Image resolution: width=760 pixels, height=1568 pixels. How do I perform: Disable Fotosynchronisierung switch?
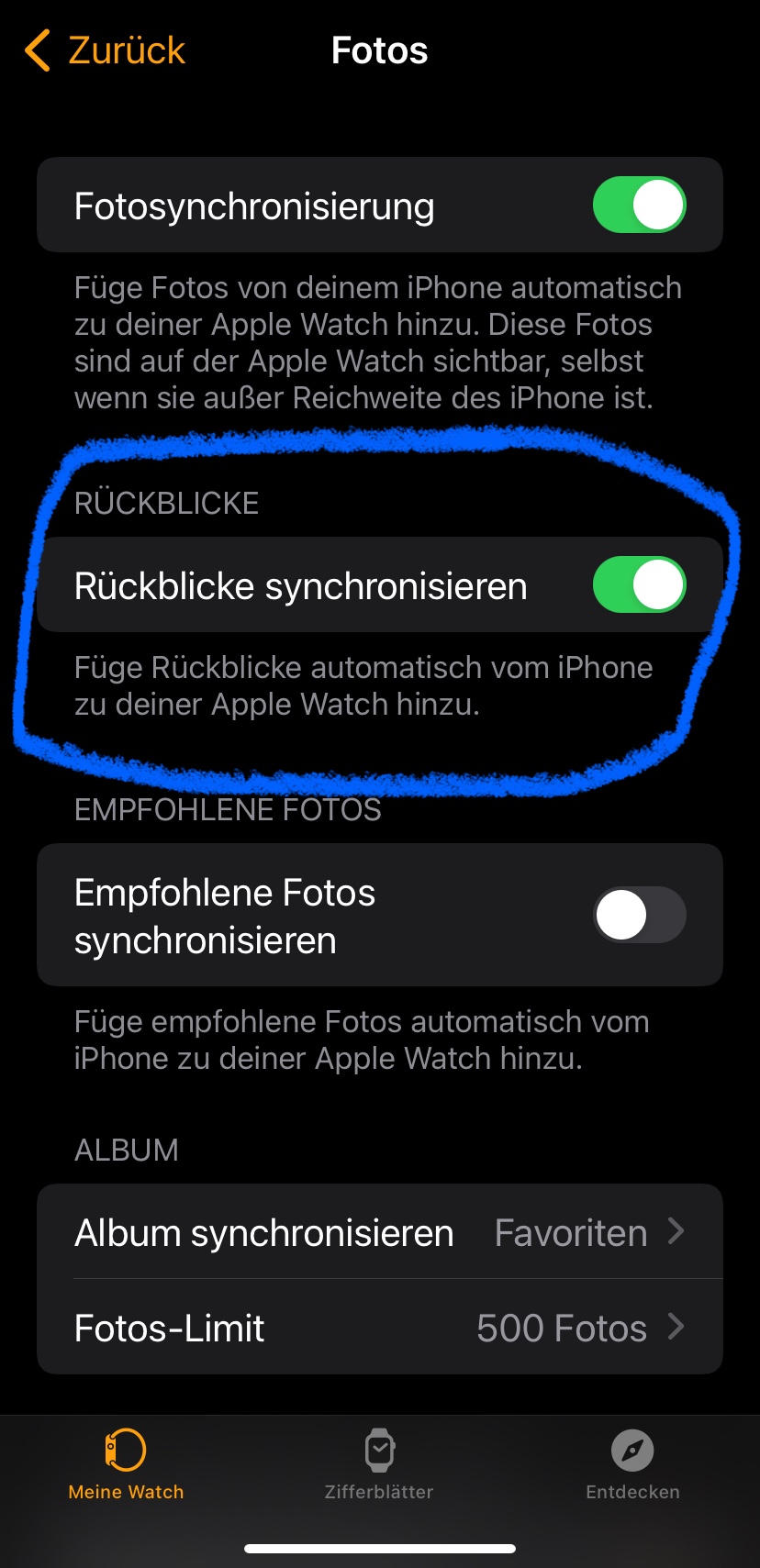(639, 206)
